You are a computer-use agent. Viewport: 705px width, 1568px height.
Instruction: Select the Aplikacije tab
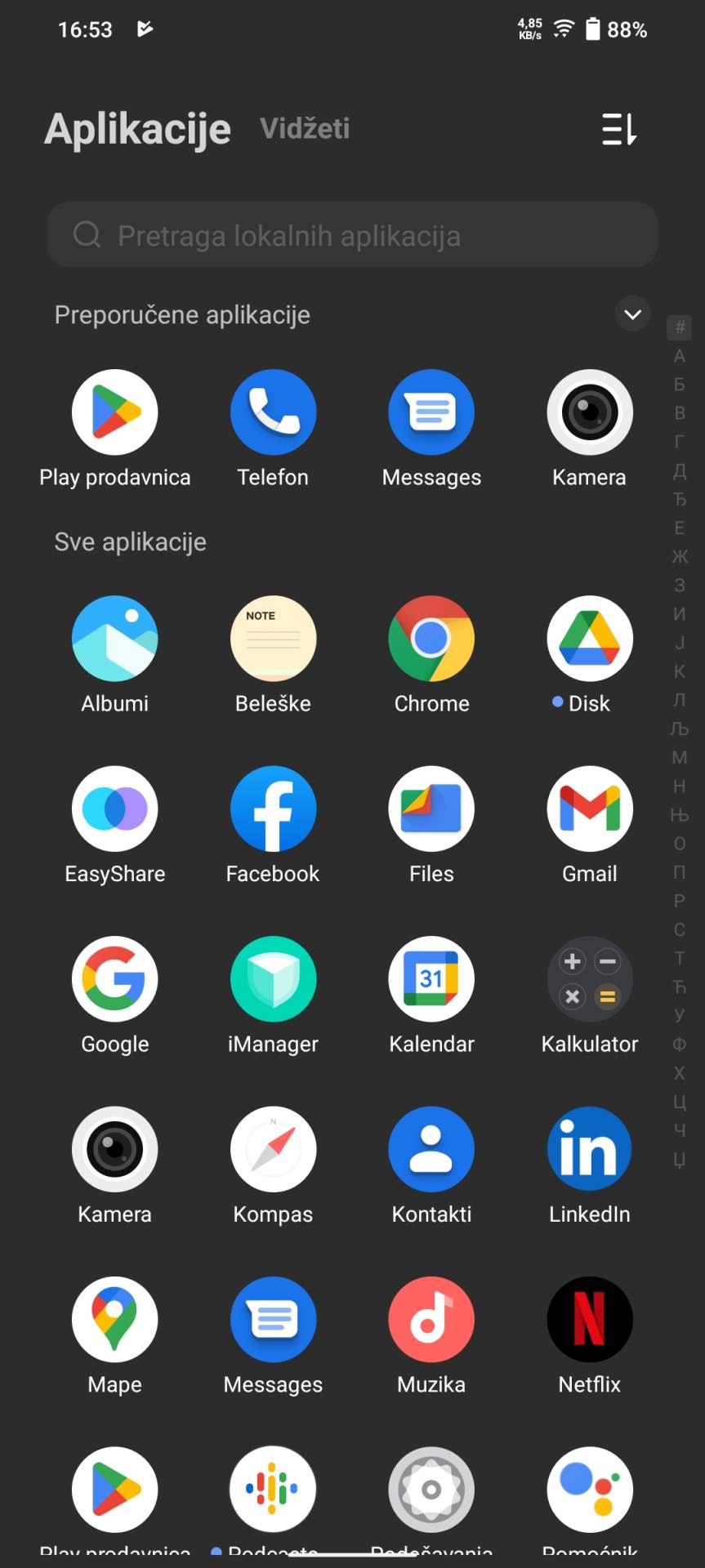point(137,128)
